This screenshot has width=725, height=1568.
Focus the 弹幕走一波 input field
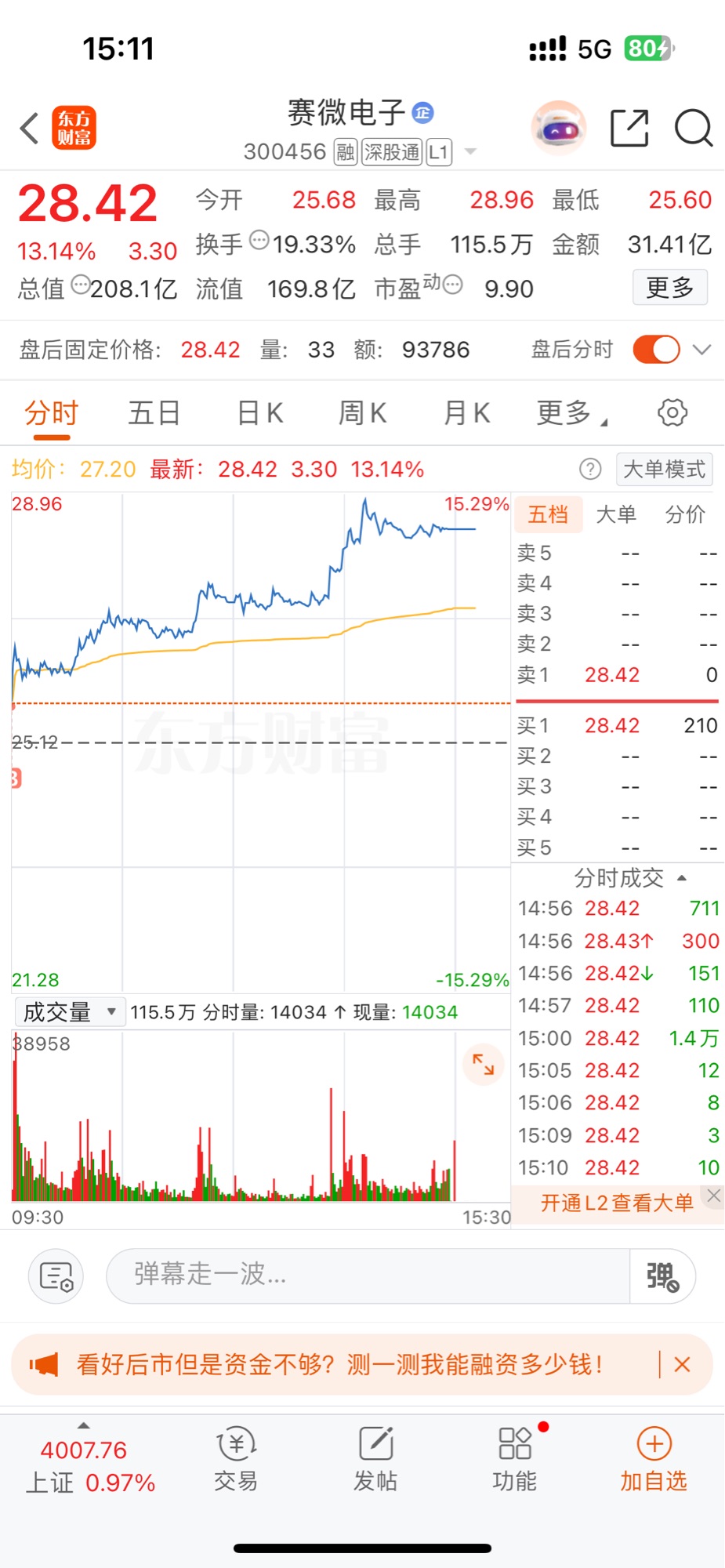coord(368,1276)
